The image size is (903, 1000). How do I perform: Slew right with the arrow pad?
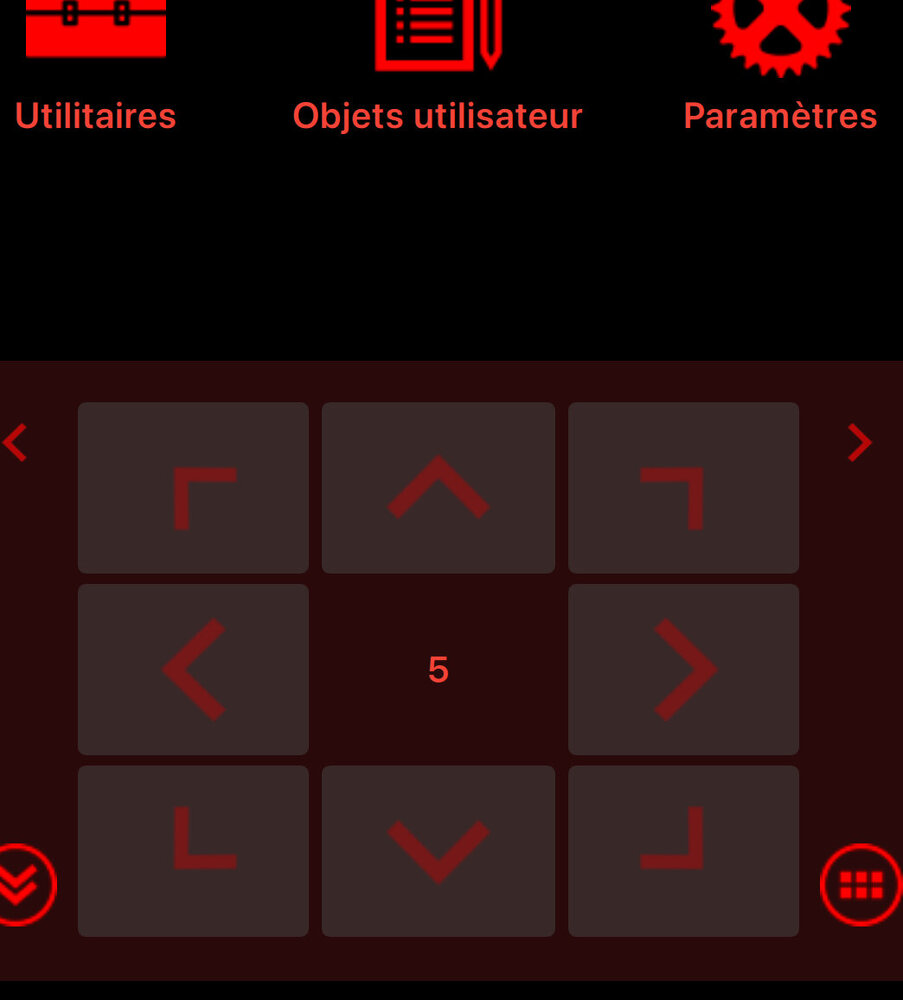[x=683, y=669]
